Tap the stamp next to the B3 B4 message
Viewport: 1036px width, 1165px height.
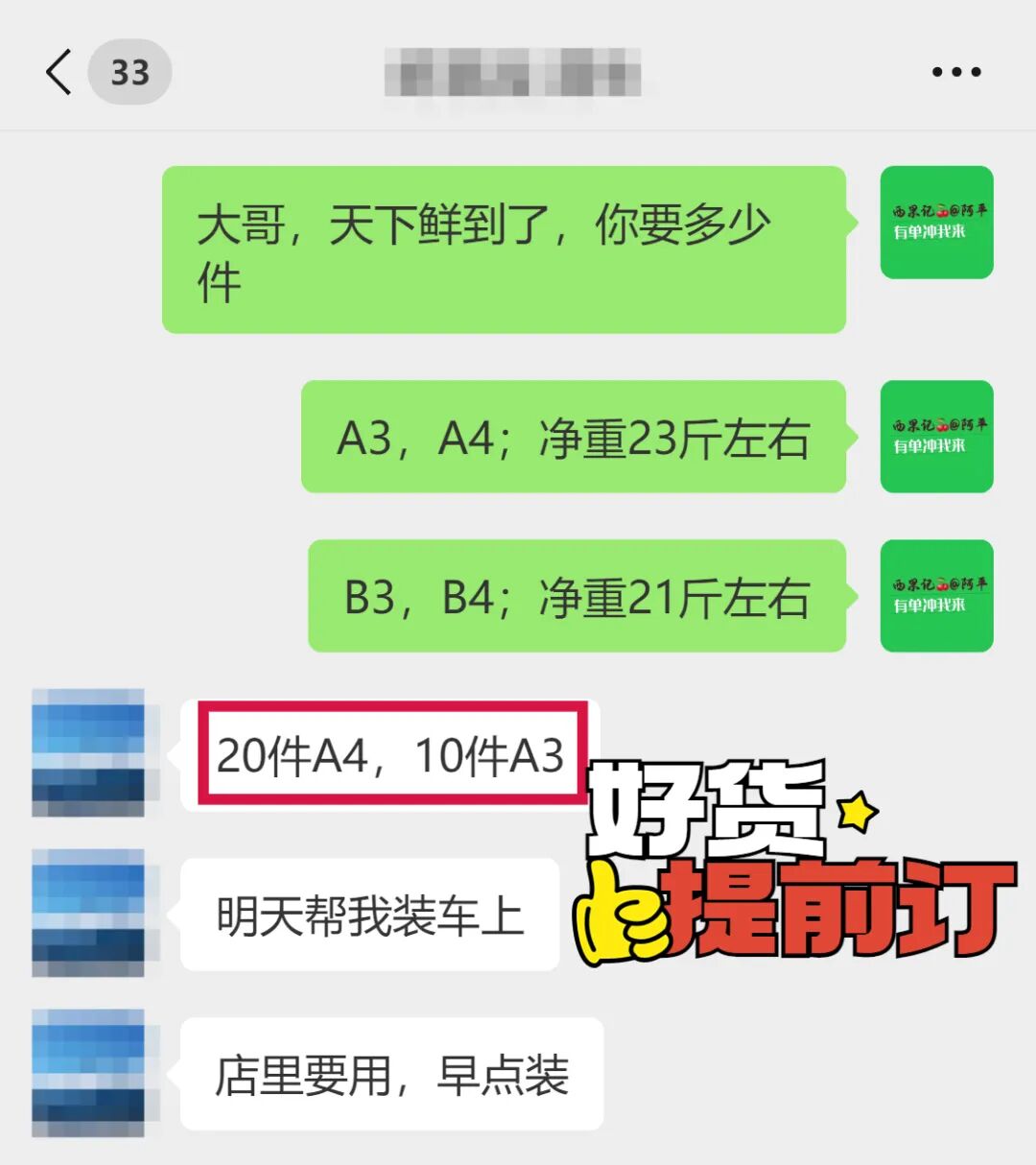pos(935,597)
